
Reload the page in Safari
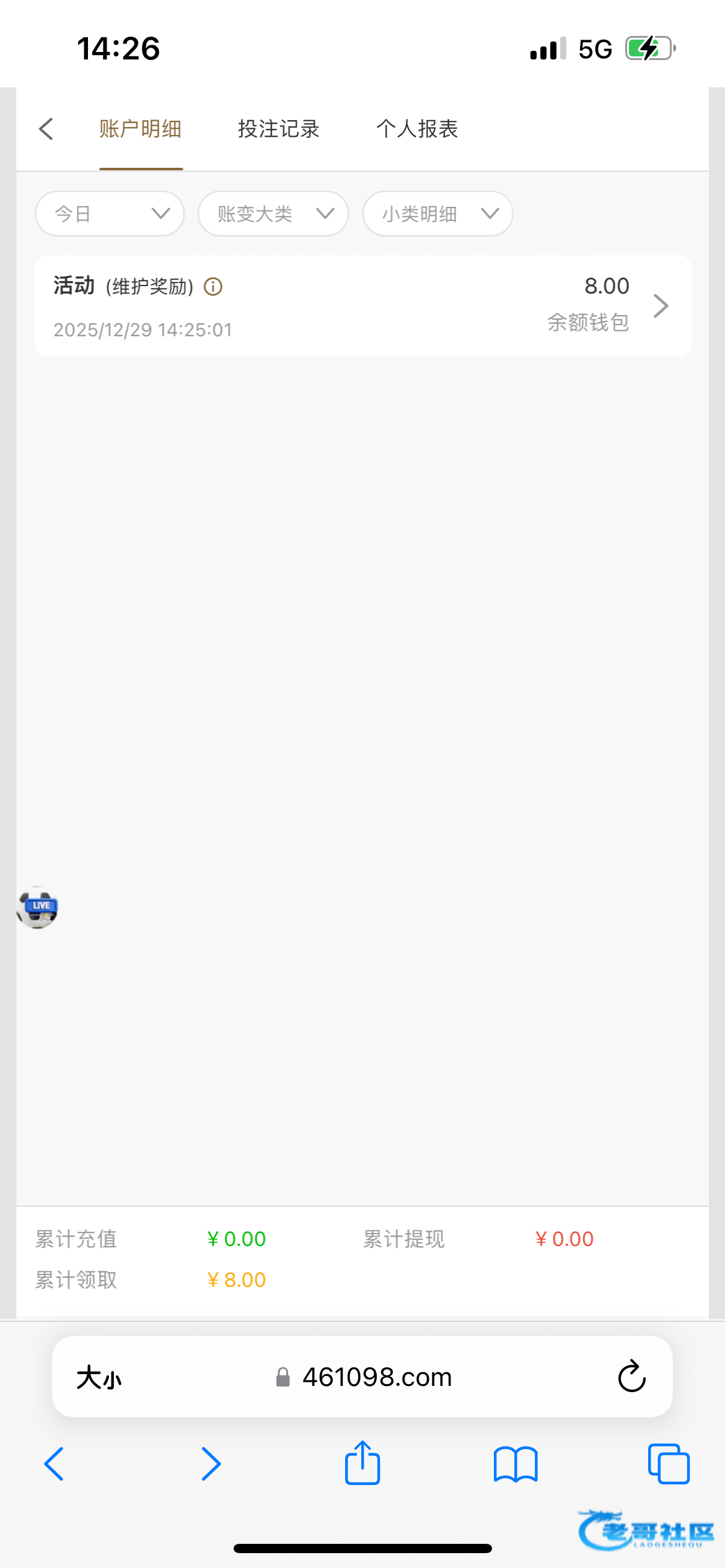point(631,1377)
